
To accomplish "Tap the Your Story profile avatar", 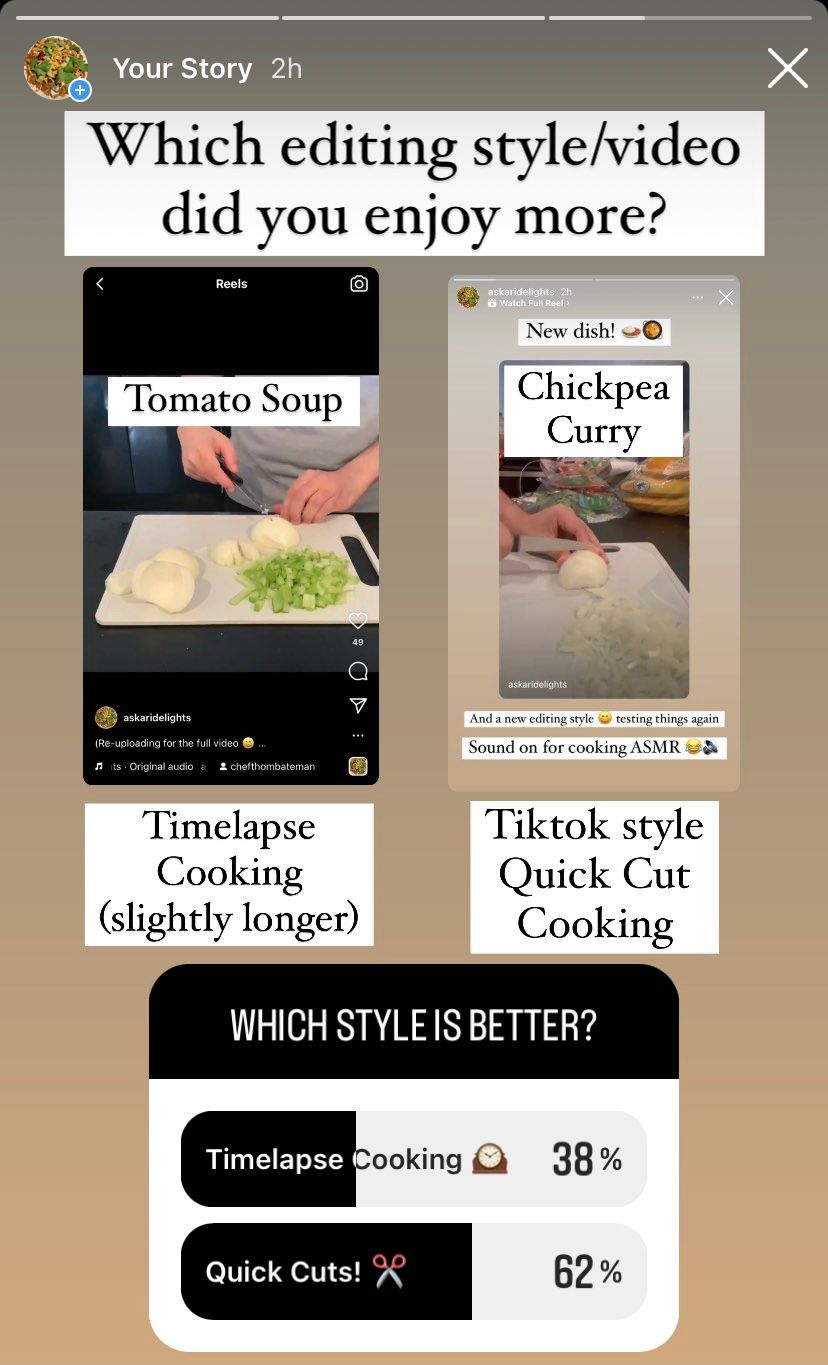I will [x=56, y=68].
